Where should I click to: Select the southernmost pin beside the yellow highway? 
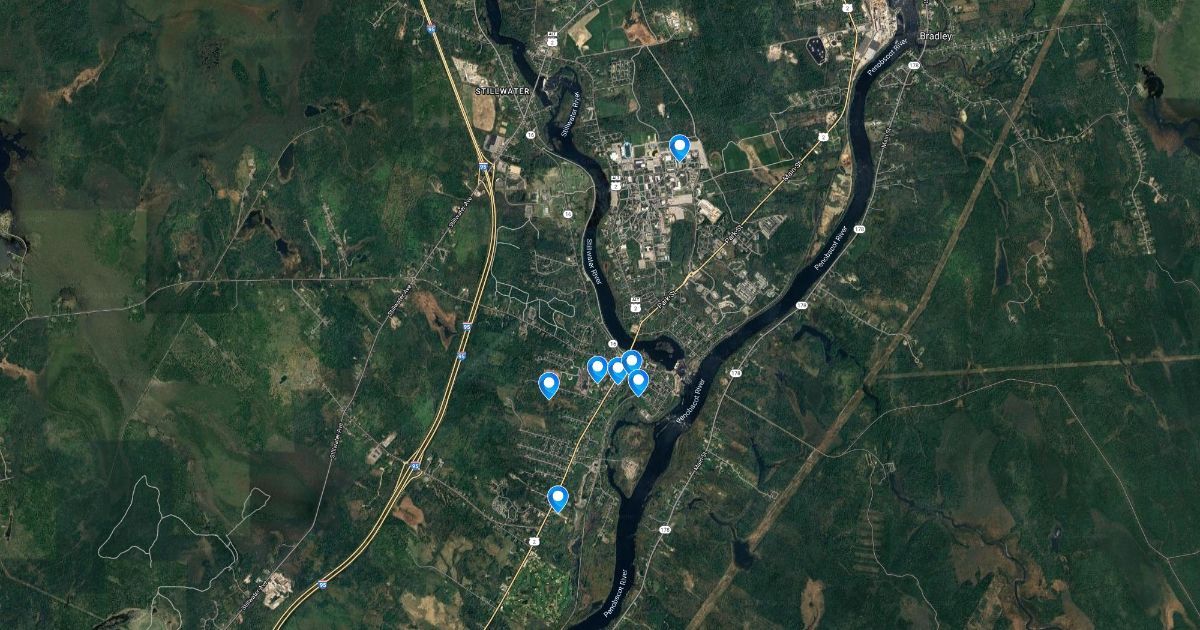[x=558, y=497]
